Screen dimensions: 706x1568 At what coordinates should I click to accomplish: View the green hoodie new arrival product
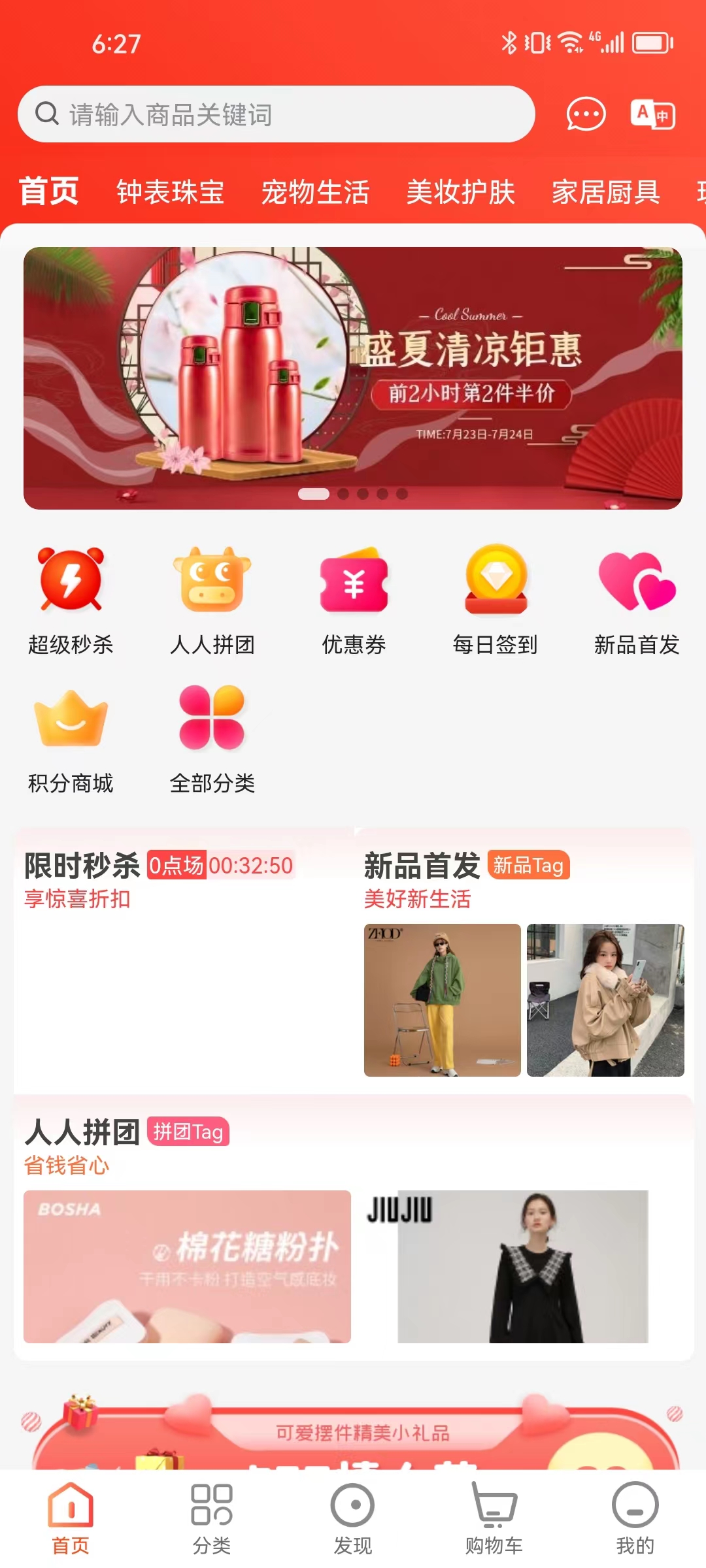[x=442, y=1000]
